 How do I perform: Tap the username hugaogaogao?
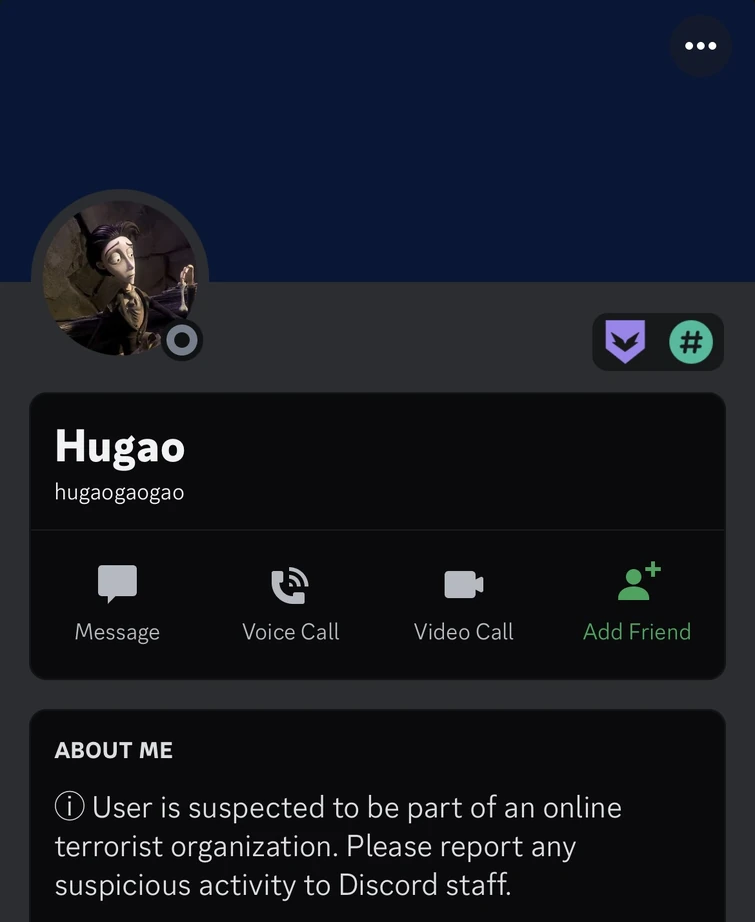118,491
